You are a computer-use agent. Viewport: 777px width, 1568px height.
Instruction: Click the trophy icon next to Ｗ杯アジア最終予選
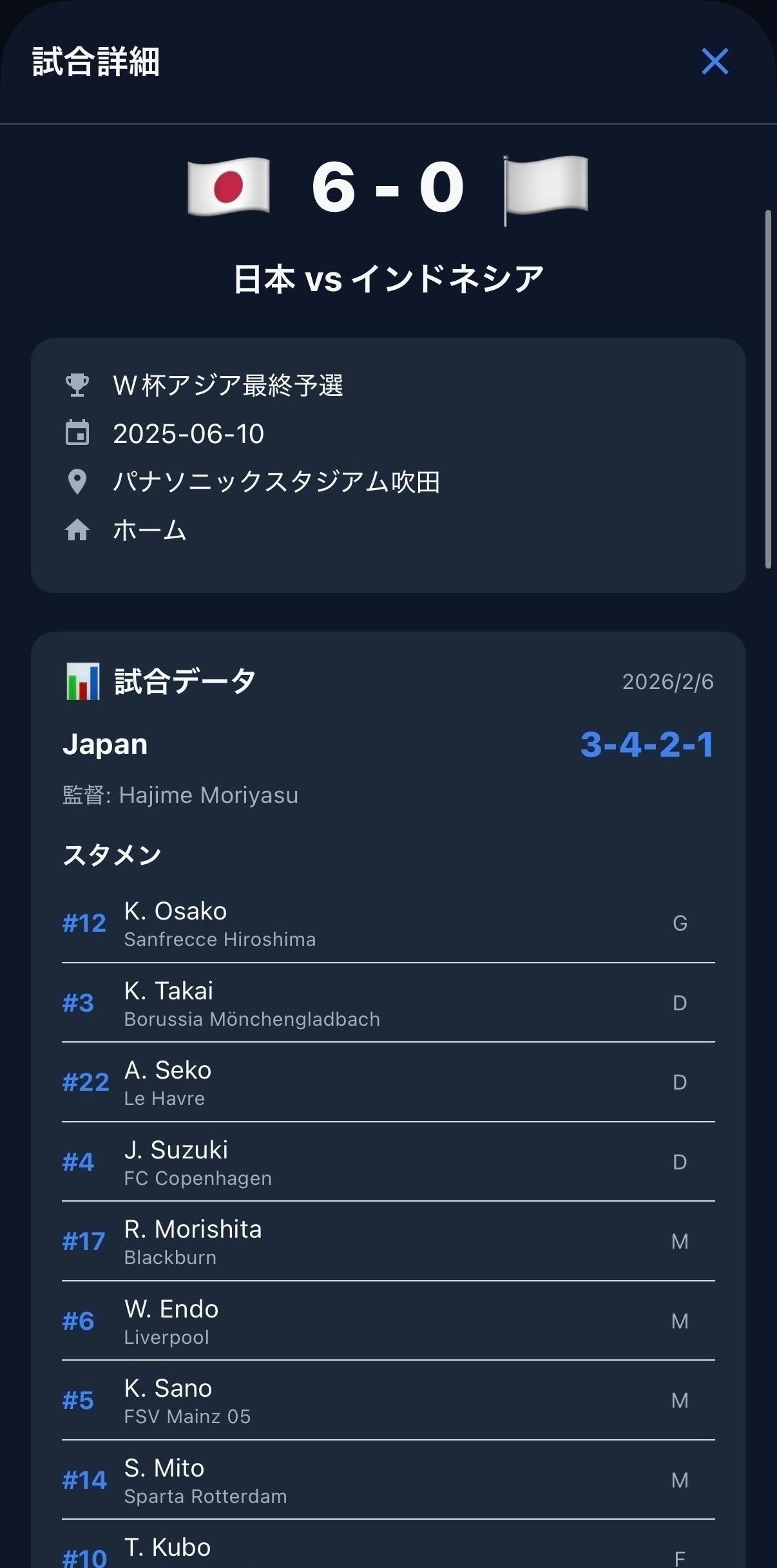(77, 386)
